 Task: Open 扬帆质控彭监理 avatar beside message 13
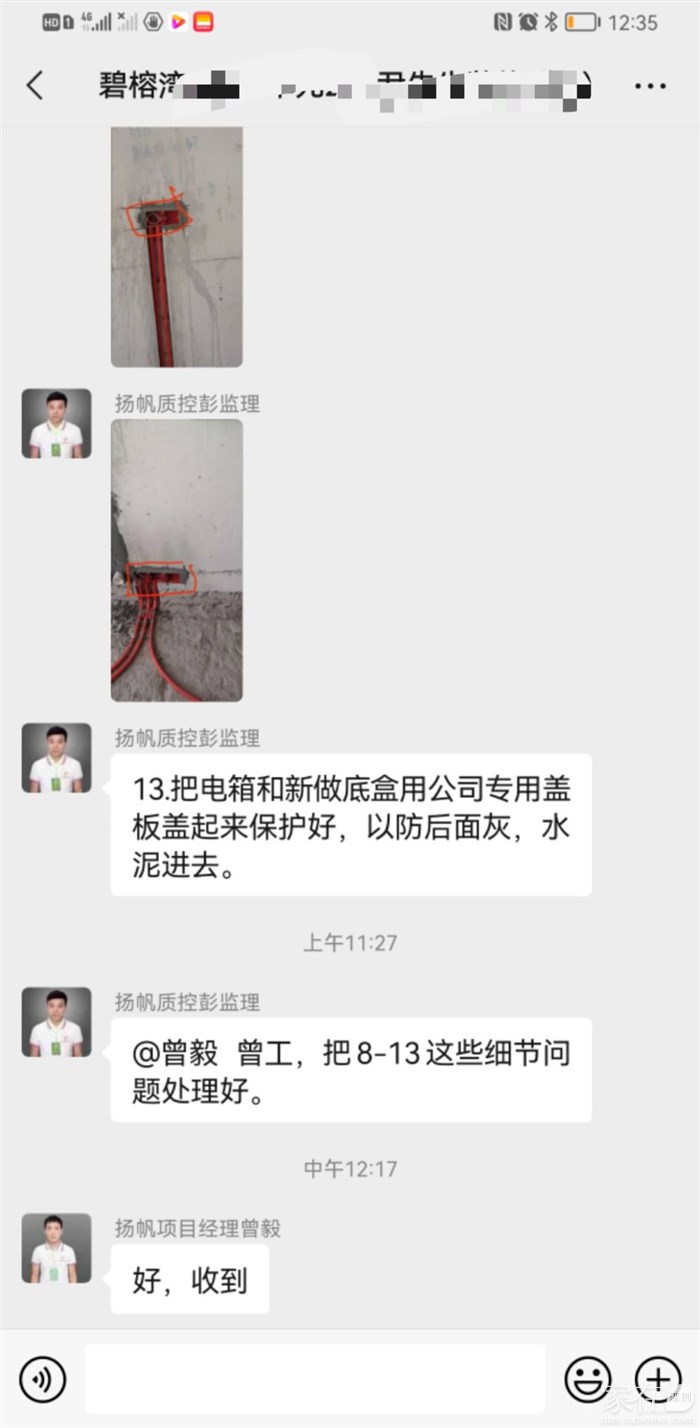click(57, 758)
